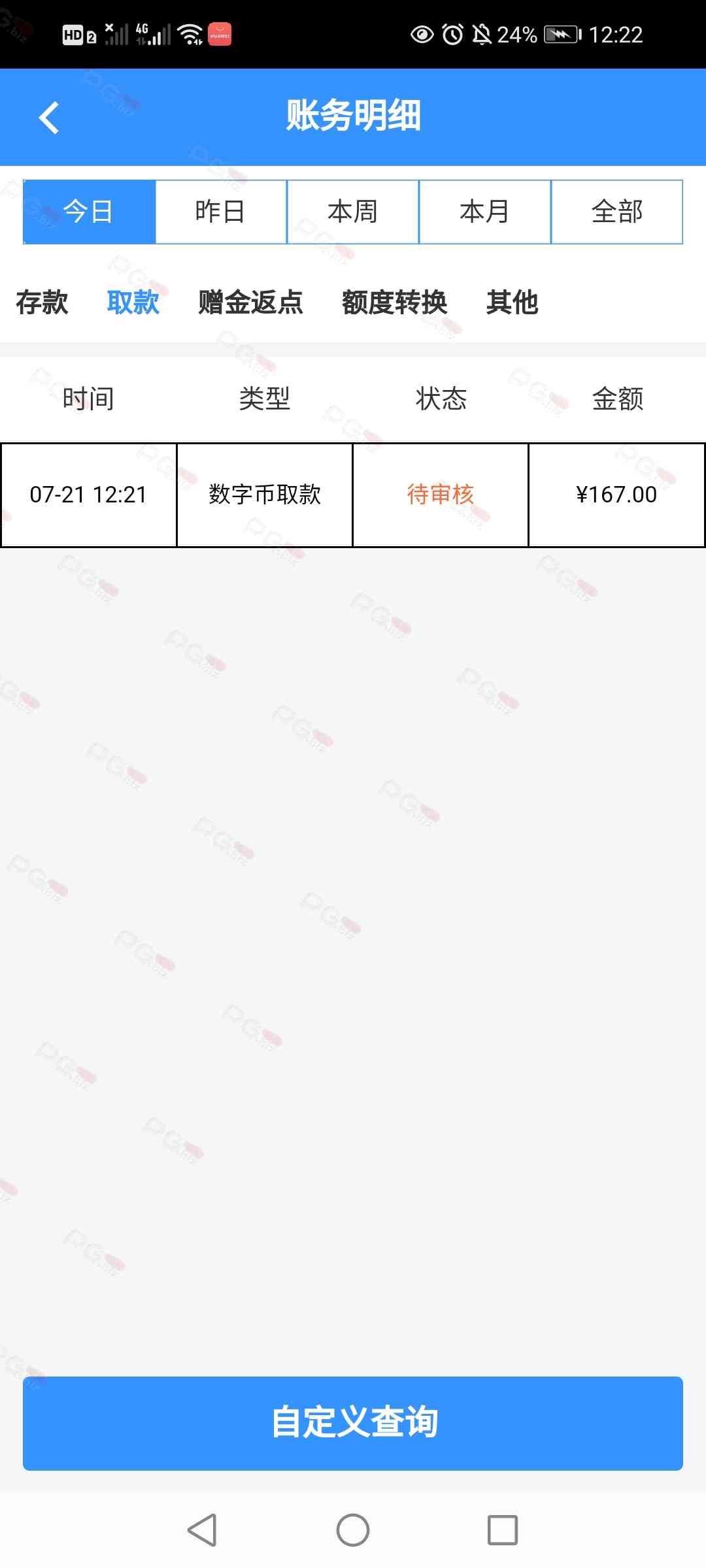The width and height of the screenshot is (706, 1568).
Task: Open the system recent apps view
Action: pyautogui.click(x=502, y=1530)
